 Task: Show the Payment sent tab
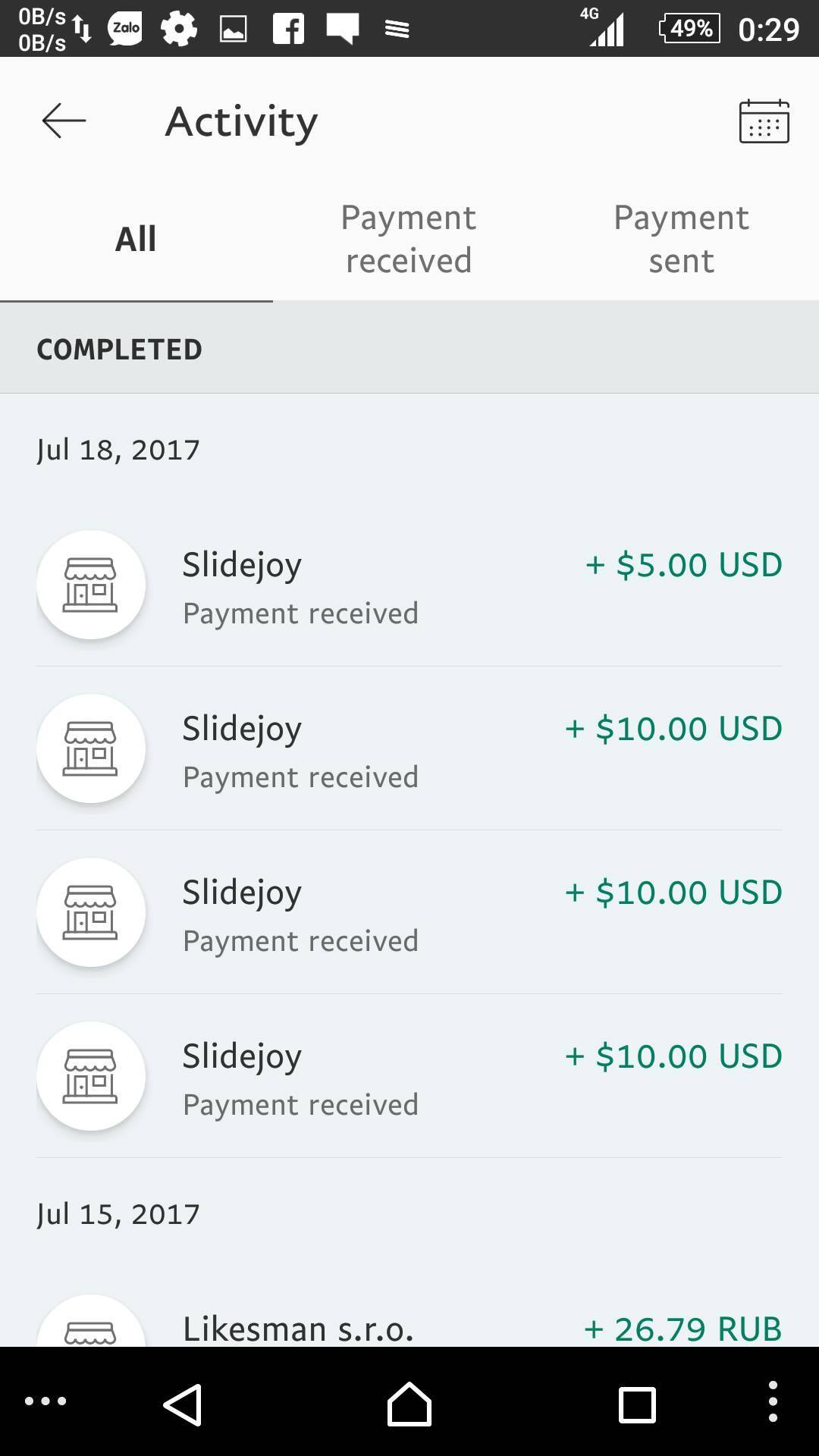tap(681, 240)
